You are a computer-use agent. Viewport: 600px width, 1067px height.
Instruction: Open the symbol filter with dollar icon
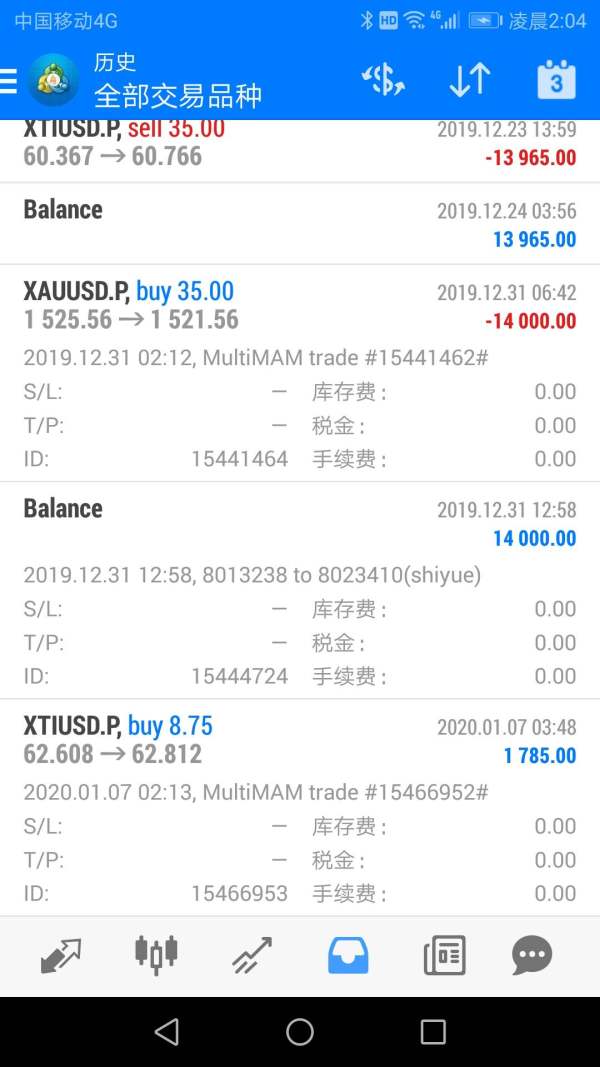click(x=383, y=80)
